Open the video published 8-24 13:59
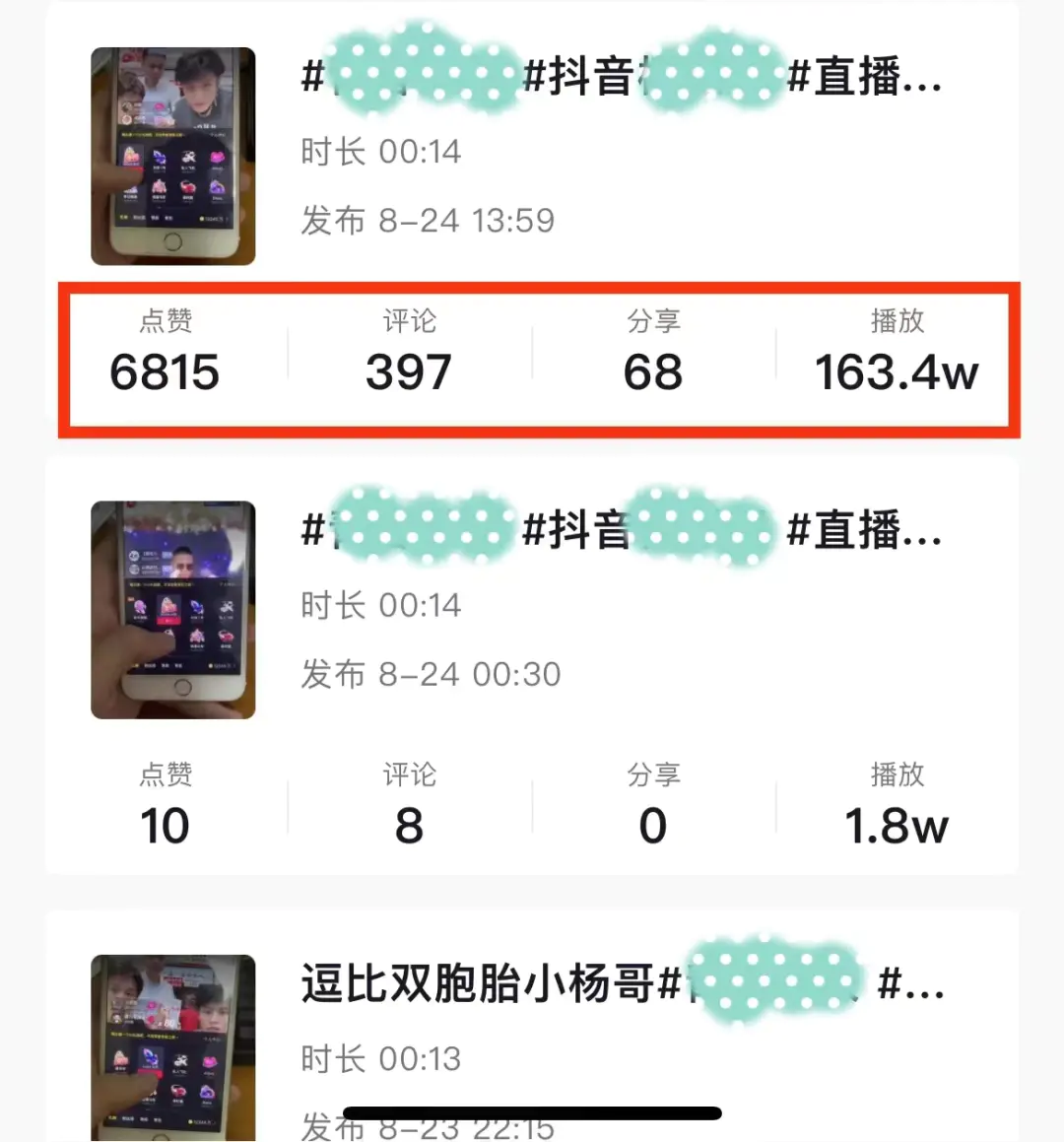The image size is (1064, 1142). tap(173, 156)
